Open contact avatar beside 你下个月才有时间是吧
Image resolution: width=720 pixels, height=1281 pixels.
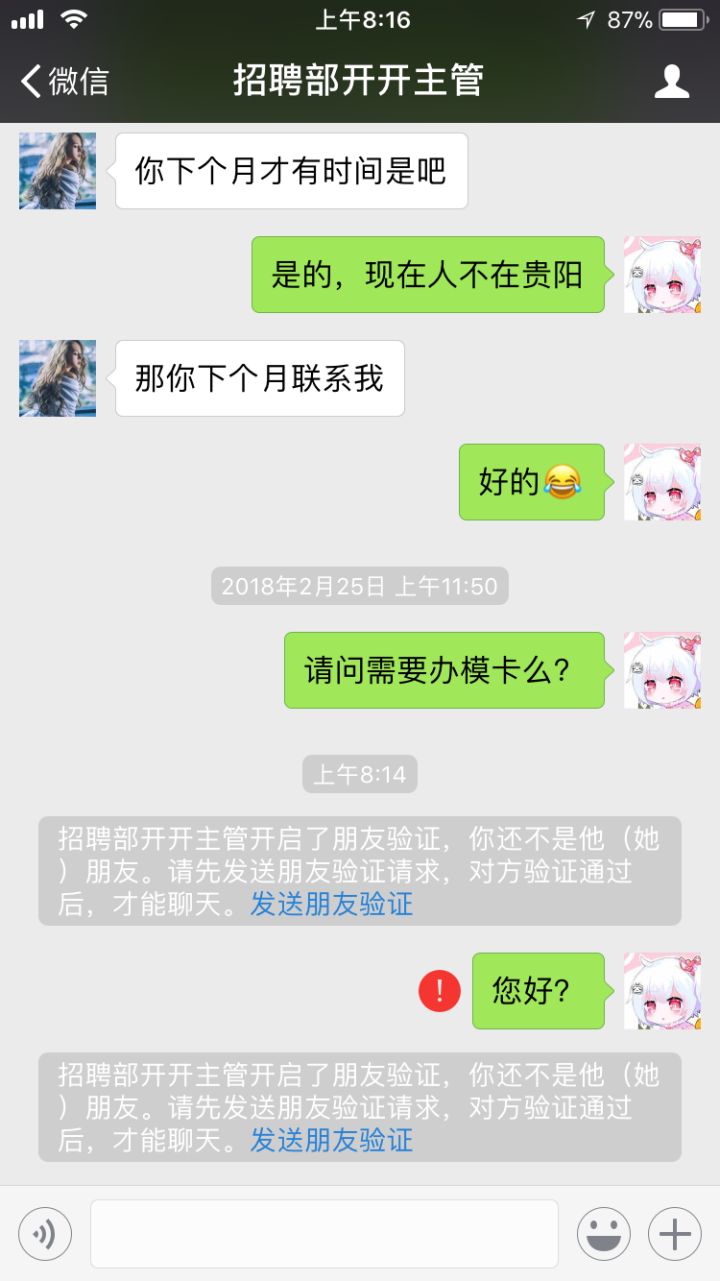coord(58,171)
